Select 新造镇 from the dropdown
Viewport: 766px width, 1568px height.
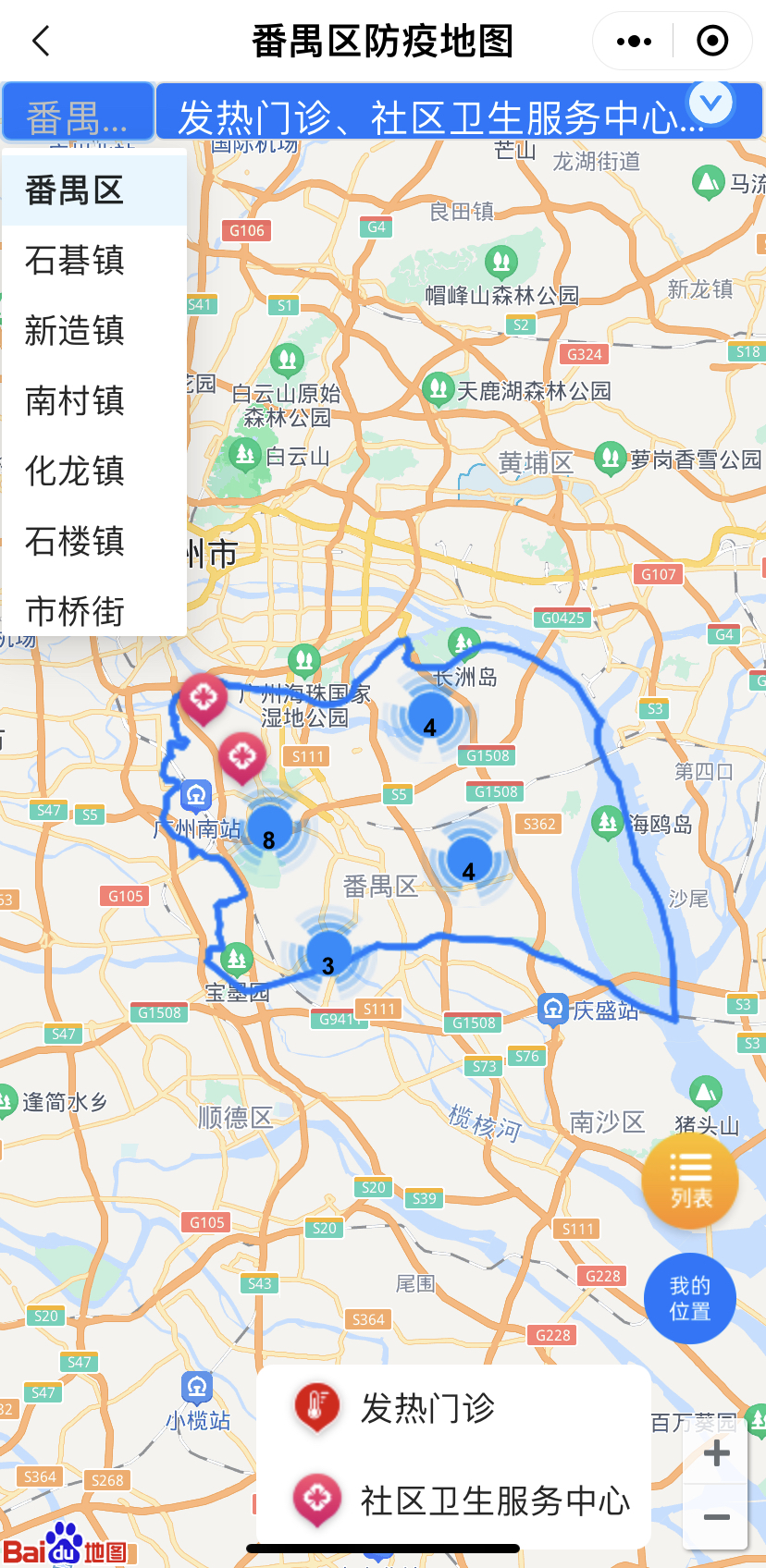pos(74,331)
